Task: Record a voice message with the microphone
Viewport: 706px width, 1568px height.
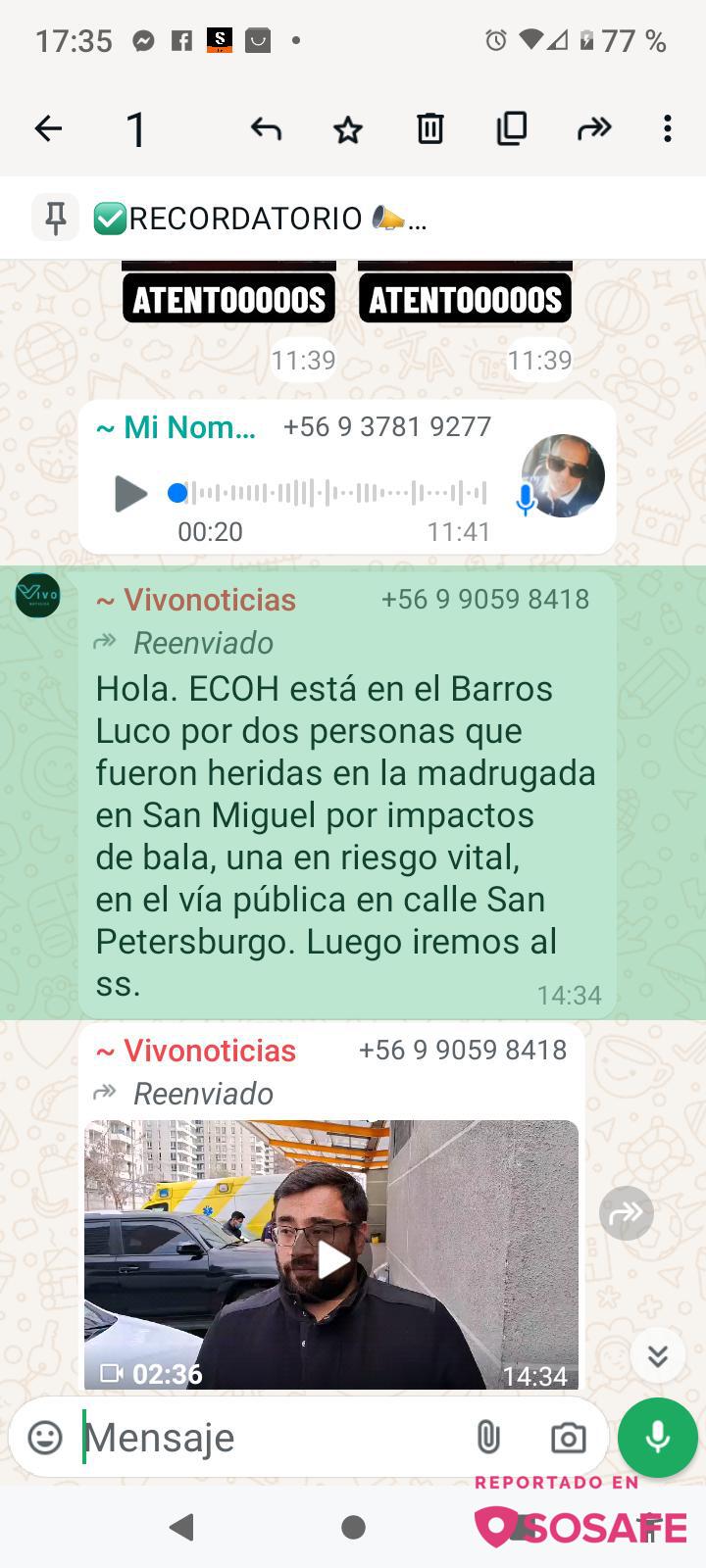Action: (658, 1437)
